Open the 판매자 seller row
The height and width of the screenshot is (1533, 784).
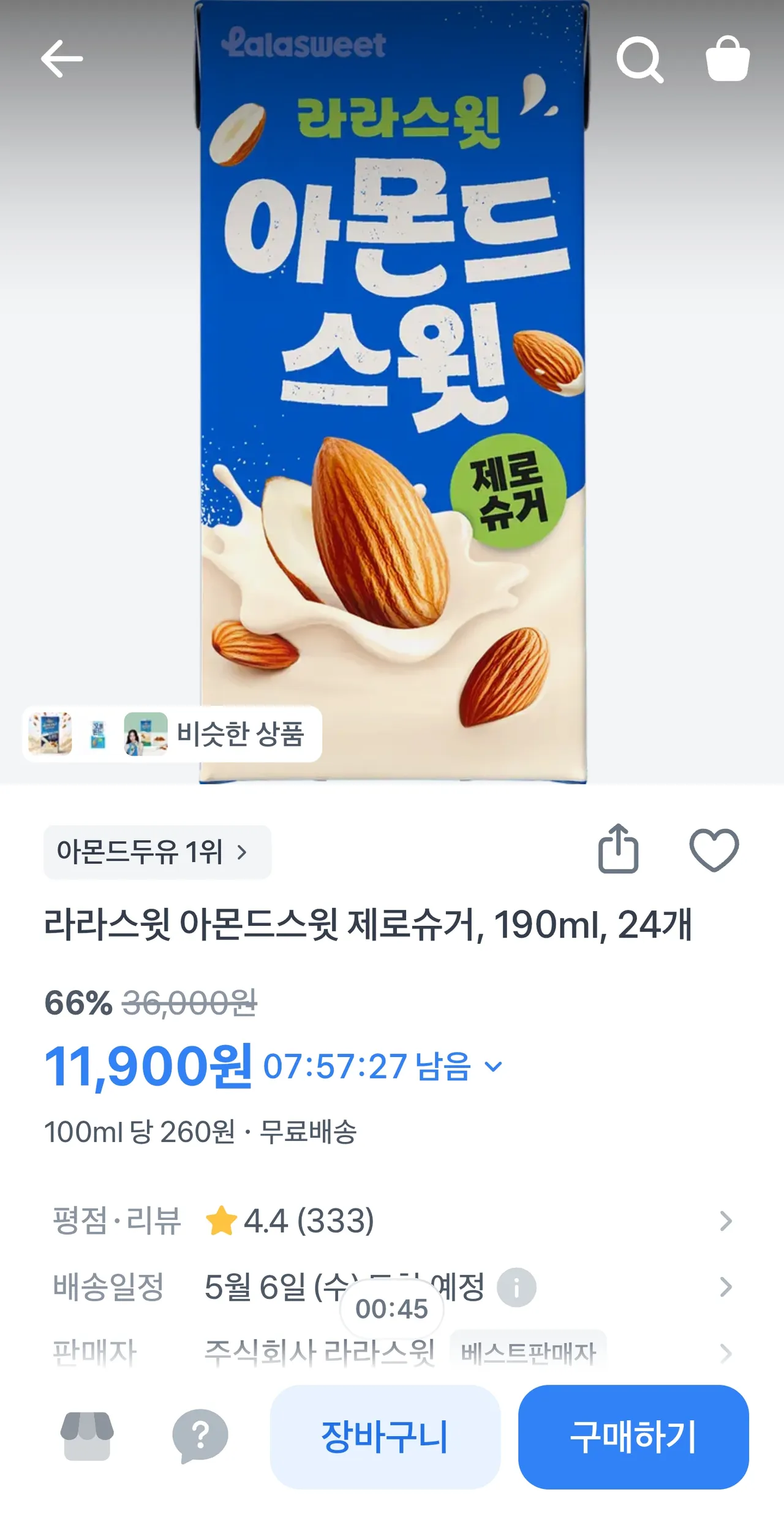pyautogui.click(x=392, y=1352)
